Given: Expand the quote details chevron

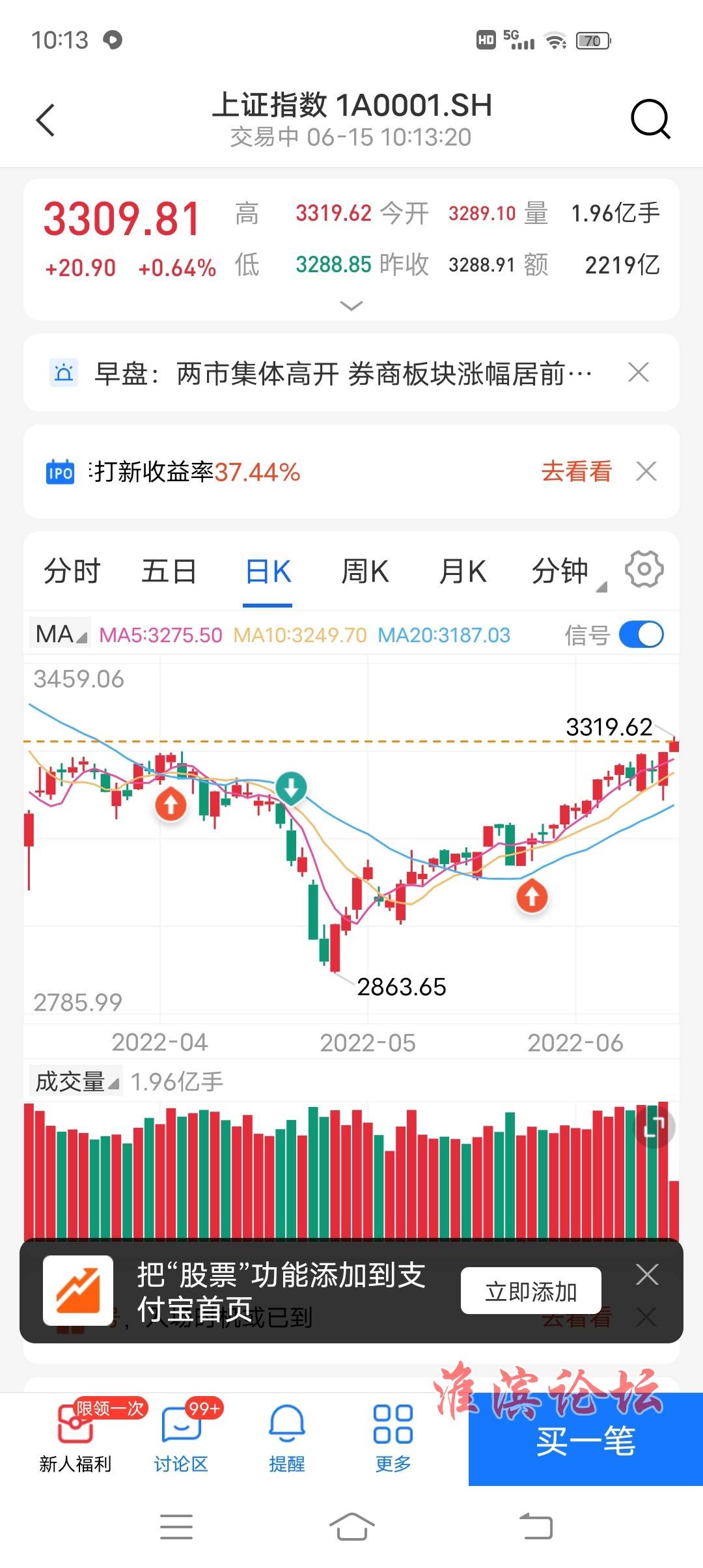Looking at the screenshot, I should coord(351,305).
